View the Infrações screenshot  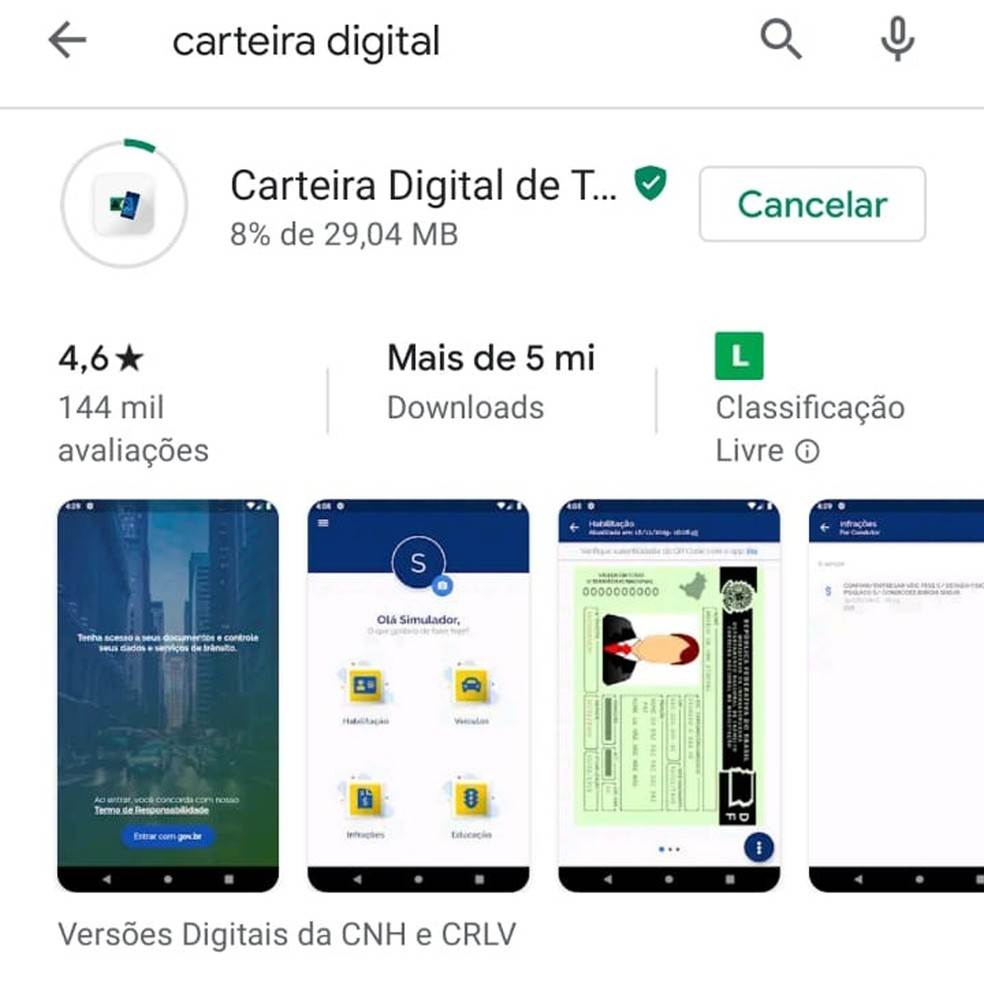tap(896, 695)
